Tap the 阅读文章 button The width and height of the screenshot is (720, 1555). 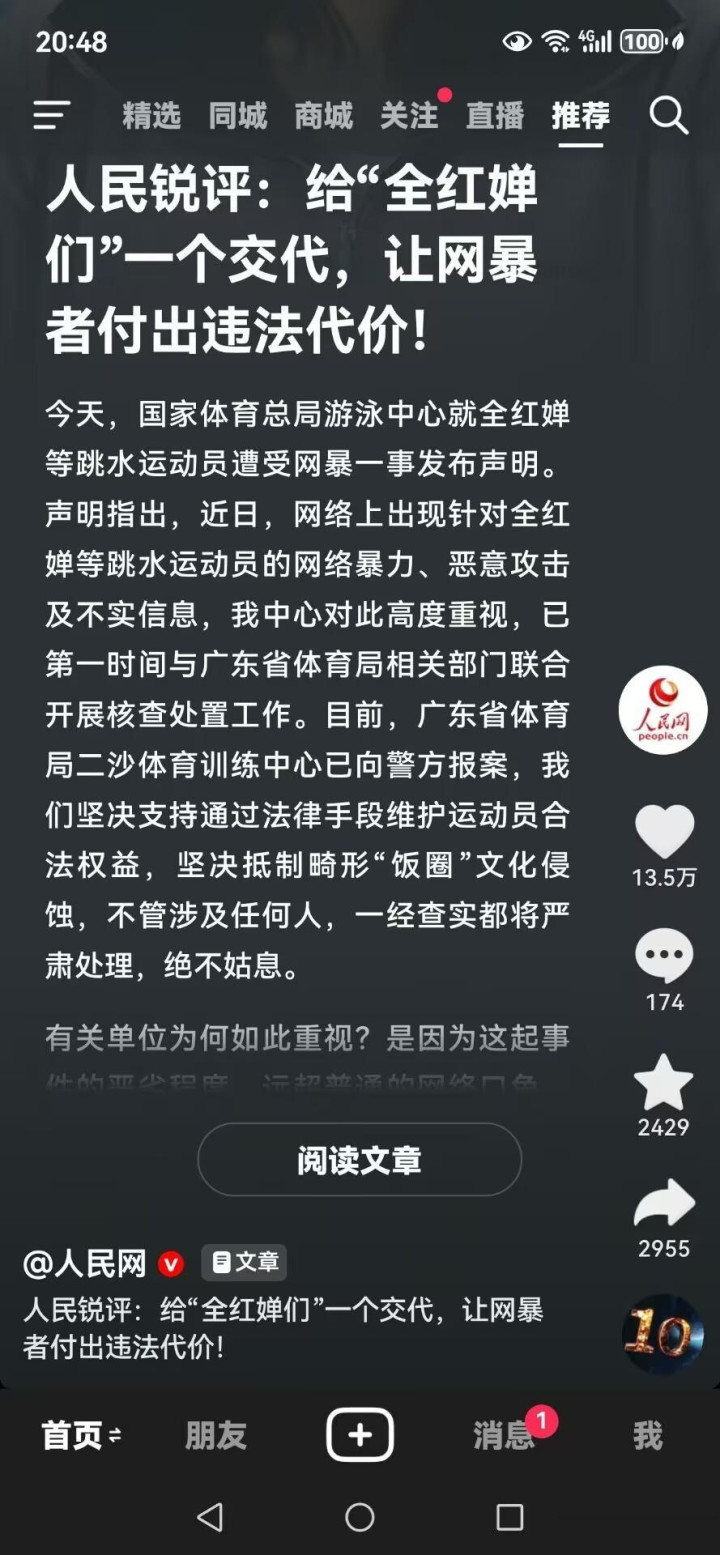(x=359, y=1160)
